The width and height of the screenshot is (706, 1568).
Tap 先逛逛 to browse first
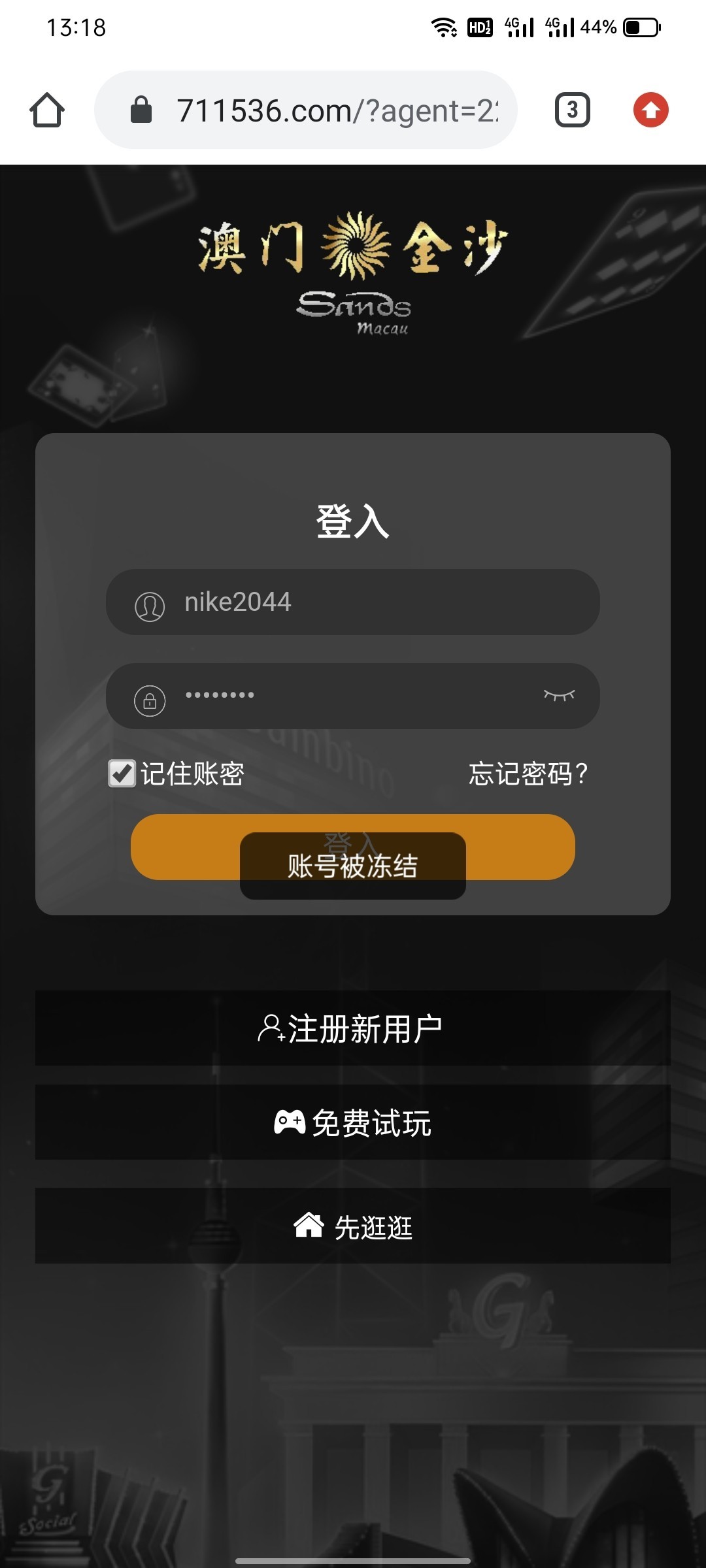click(x=353, y=1226)
